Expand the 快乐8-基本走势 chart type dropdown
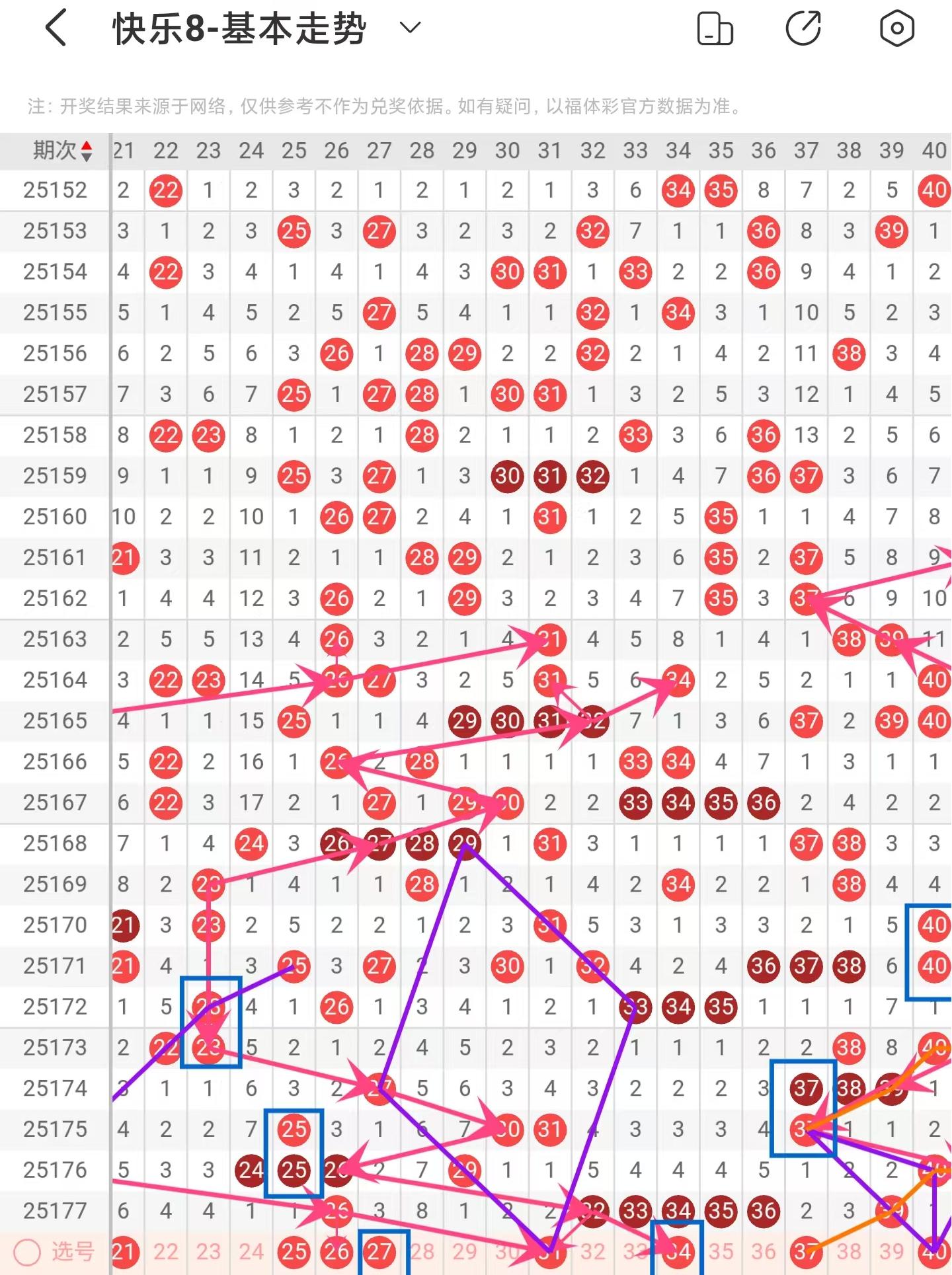Viewport: 952px width, 1275px height. [410, 28]
